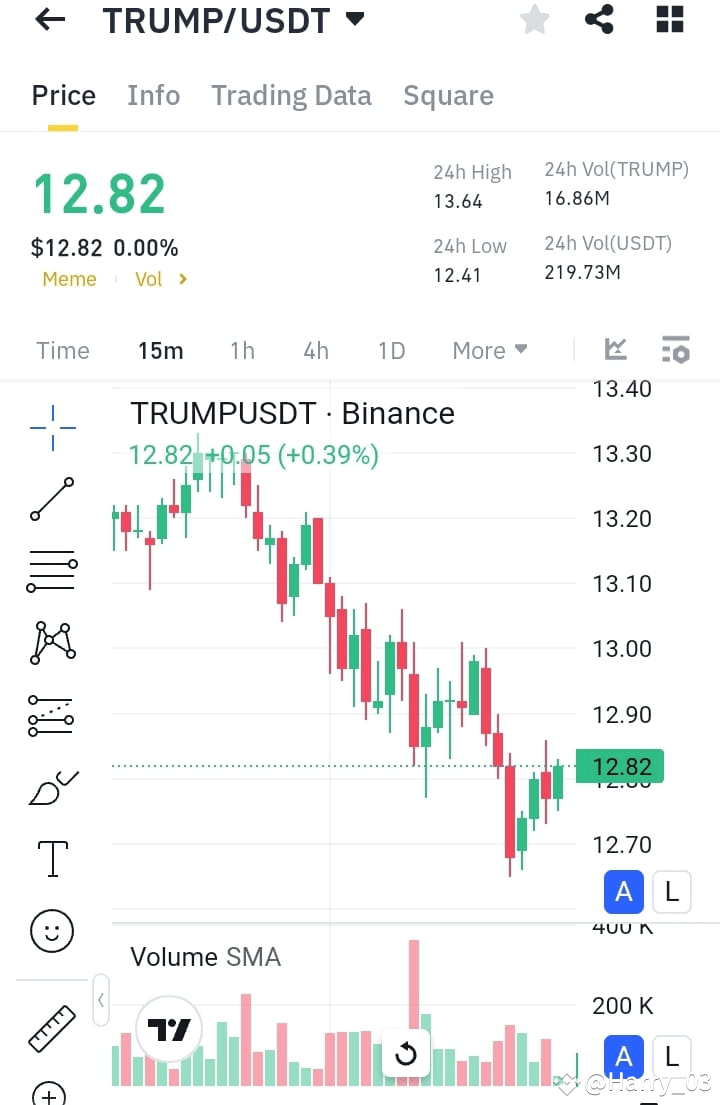The height and width of the screenshot is (1105, 720).
Task: Switch to the Trading Data tab
Action: pyautogui.click(x=291, y=95)
